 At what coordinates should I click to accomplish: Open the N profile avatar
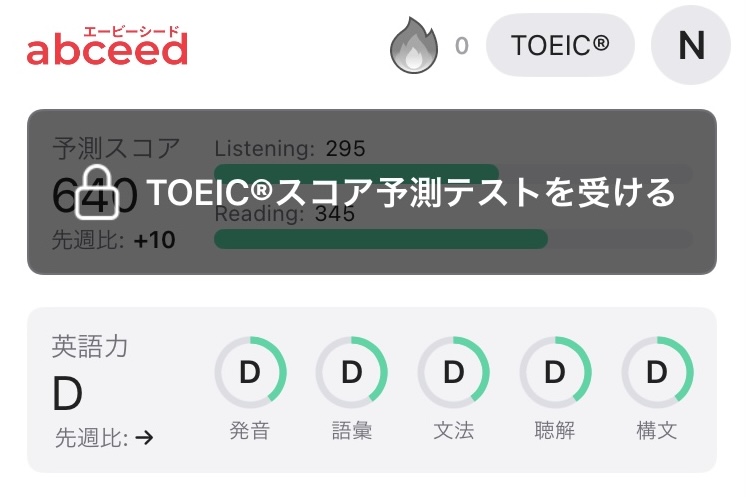point(691,46)
